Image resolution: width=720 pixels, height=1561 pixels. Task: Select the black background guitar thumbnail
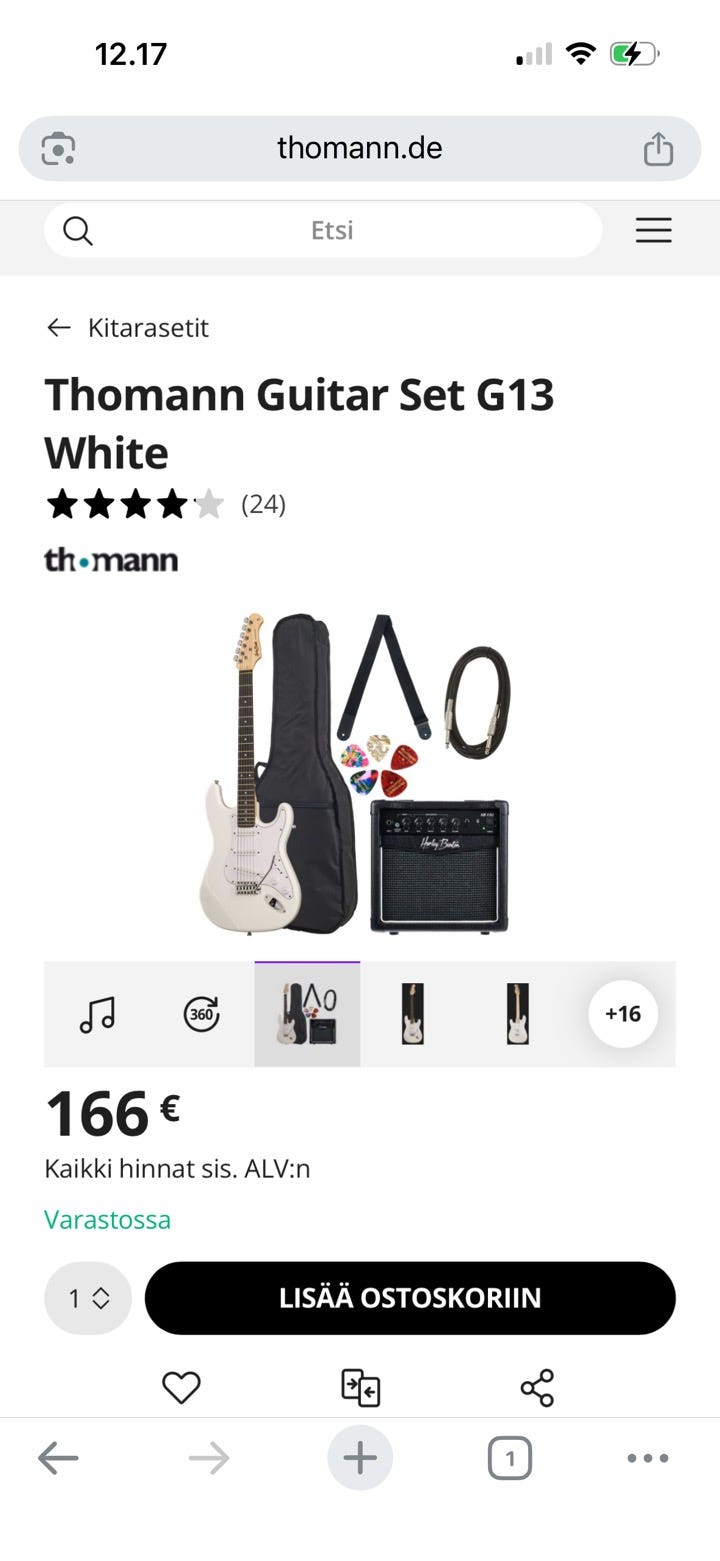coord(412,1014)
